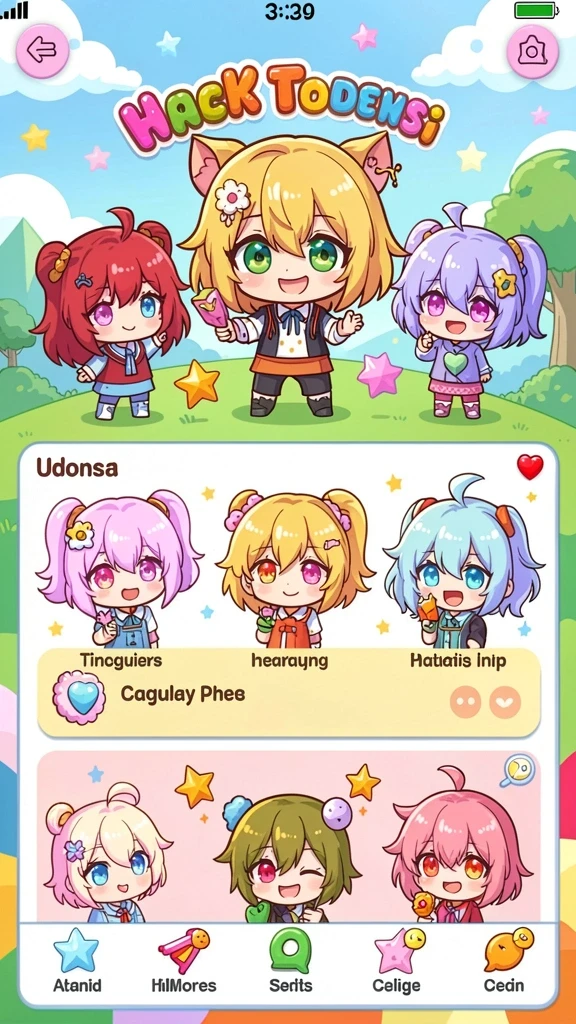Open the magnifier search icon
Viewport: 576px width, 1024px height.
click(517, 771)
